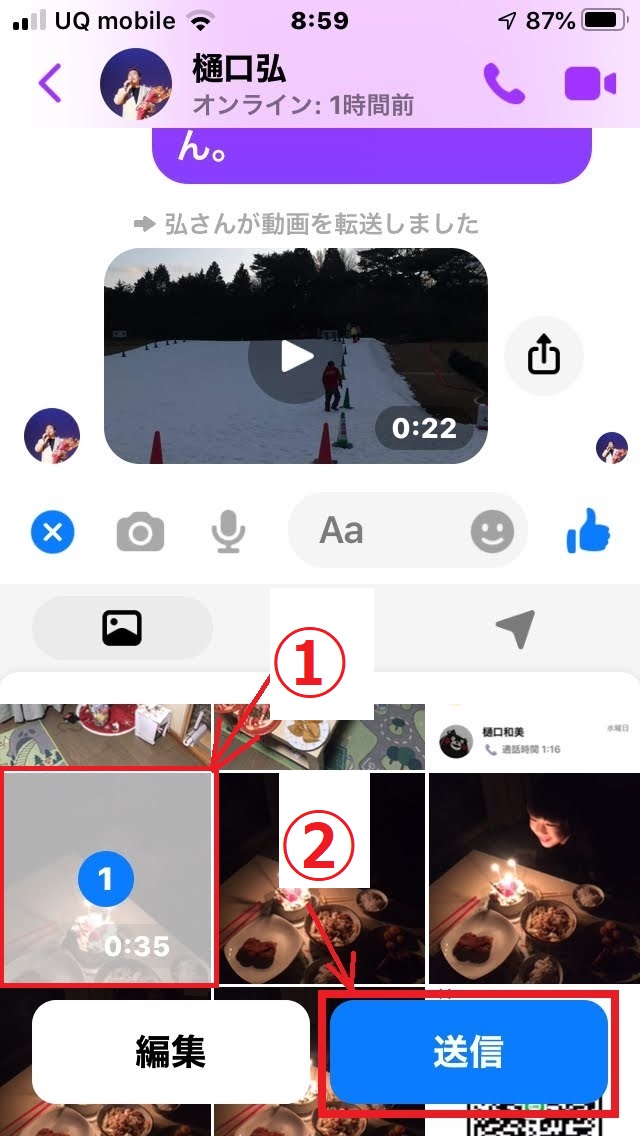This screenshot has width=640, height=1136.
Task: Open the emoji picker
Action: click(x=491, y=532)
